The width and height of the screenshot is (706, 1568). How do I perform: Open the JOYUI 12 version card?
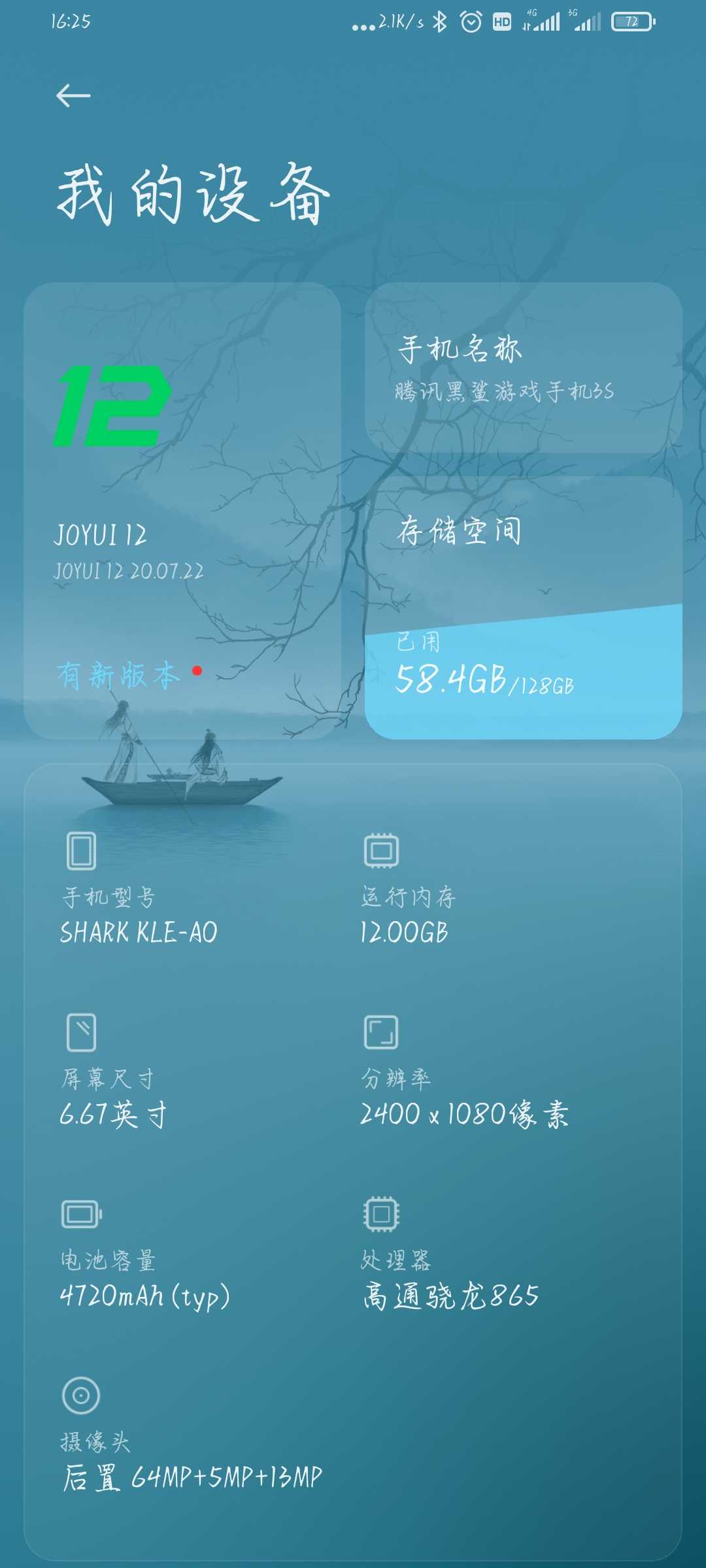[182, 510]
